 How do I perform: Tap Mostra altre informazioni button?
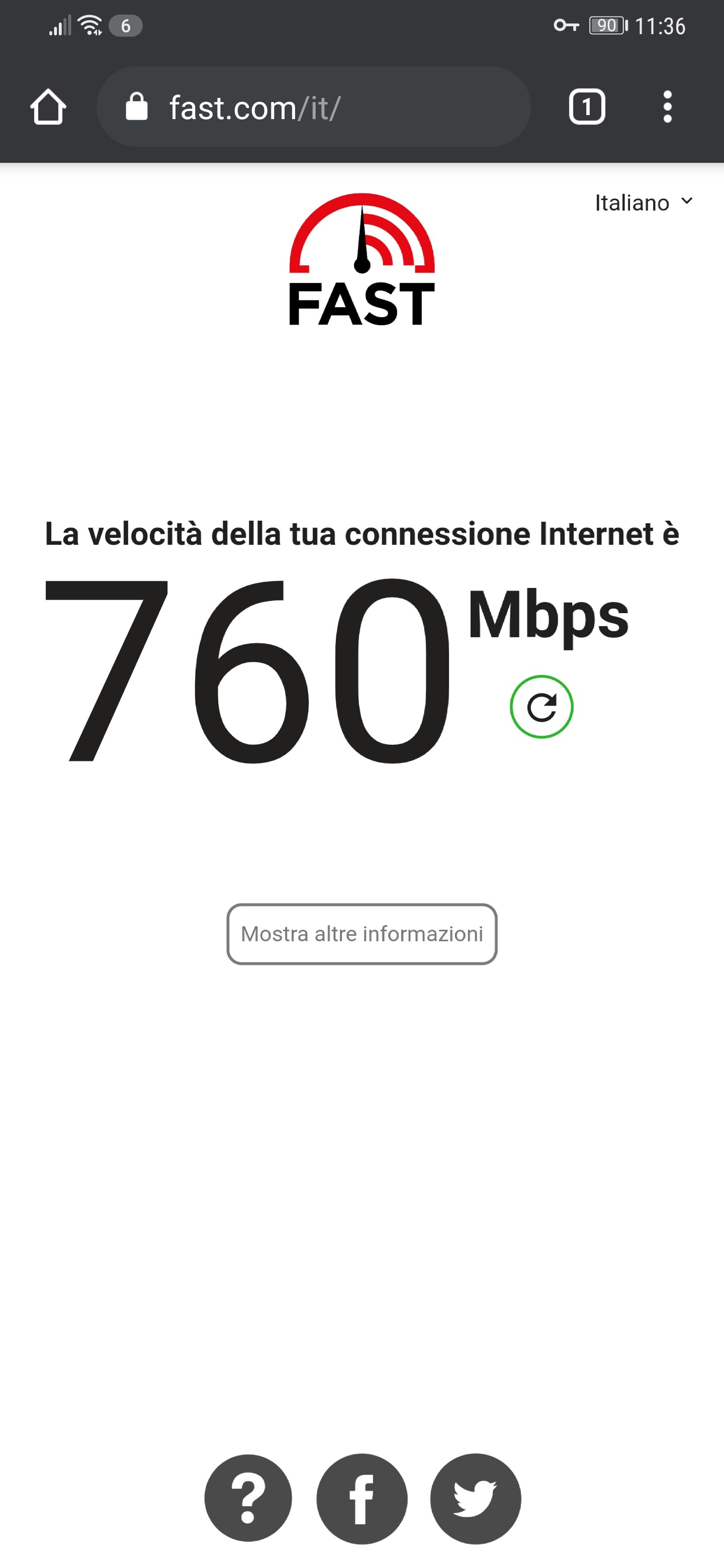pyautogui.click(x=361, y=934)
